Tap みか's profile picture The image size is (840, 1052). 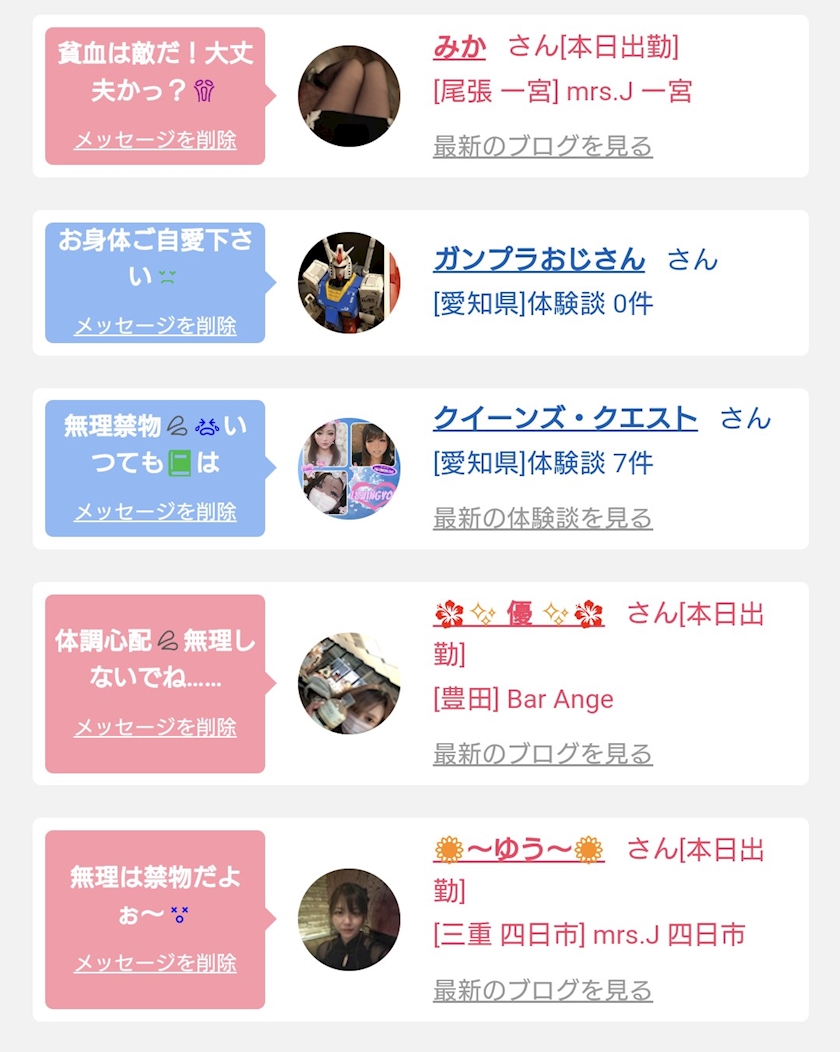point(348,96)
